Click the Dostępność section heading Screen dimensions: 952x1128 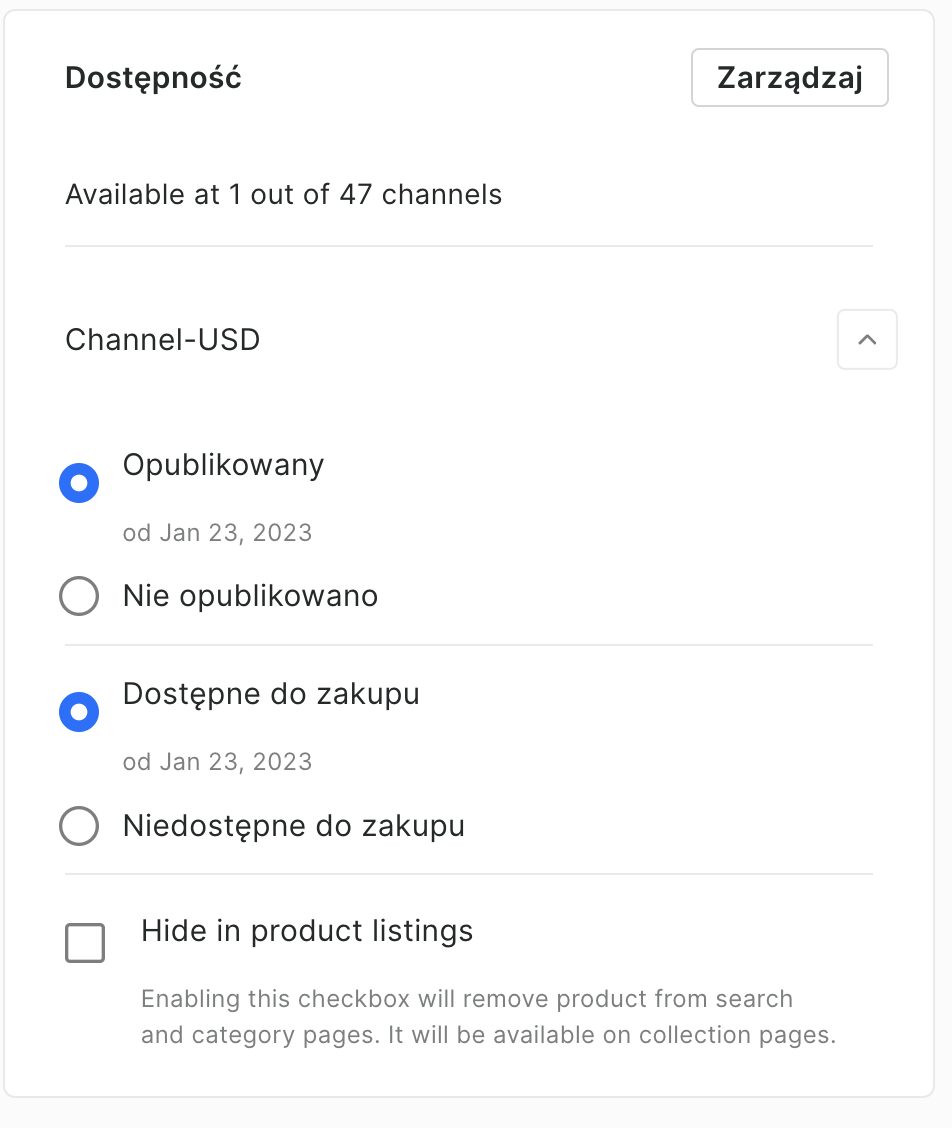(x=152, y=77)
